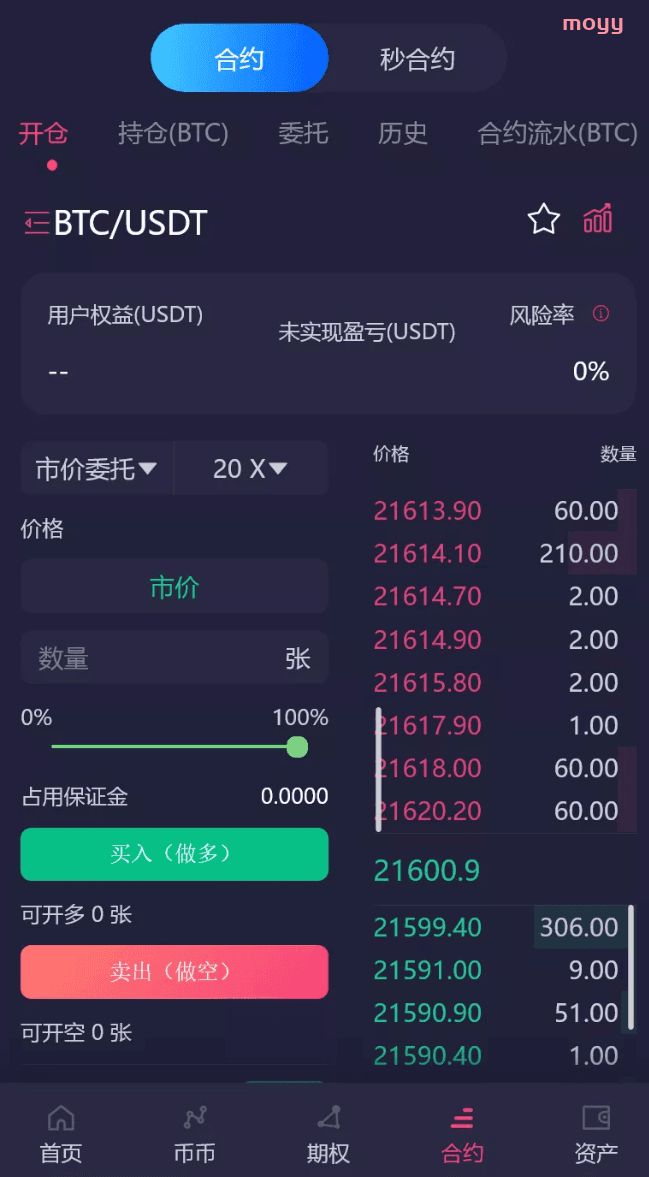Viewport: 649px width, 1177px height.
Task: Favorite BTC/USDT with the star icon
Action: [x=544, y=220]
